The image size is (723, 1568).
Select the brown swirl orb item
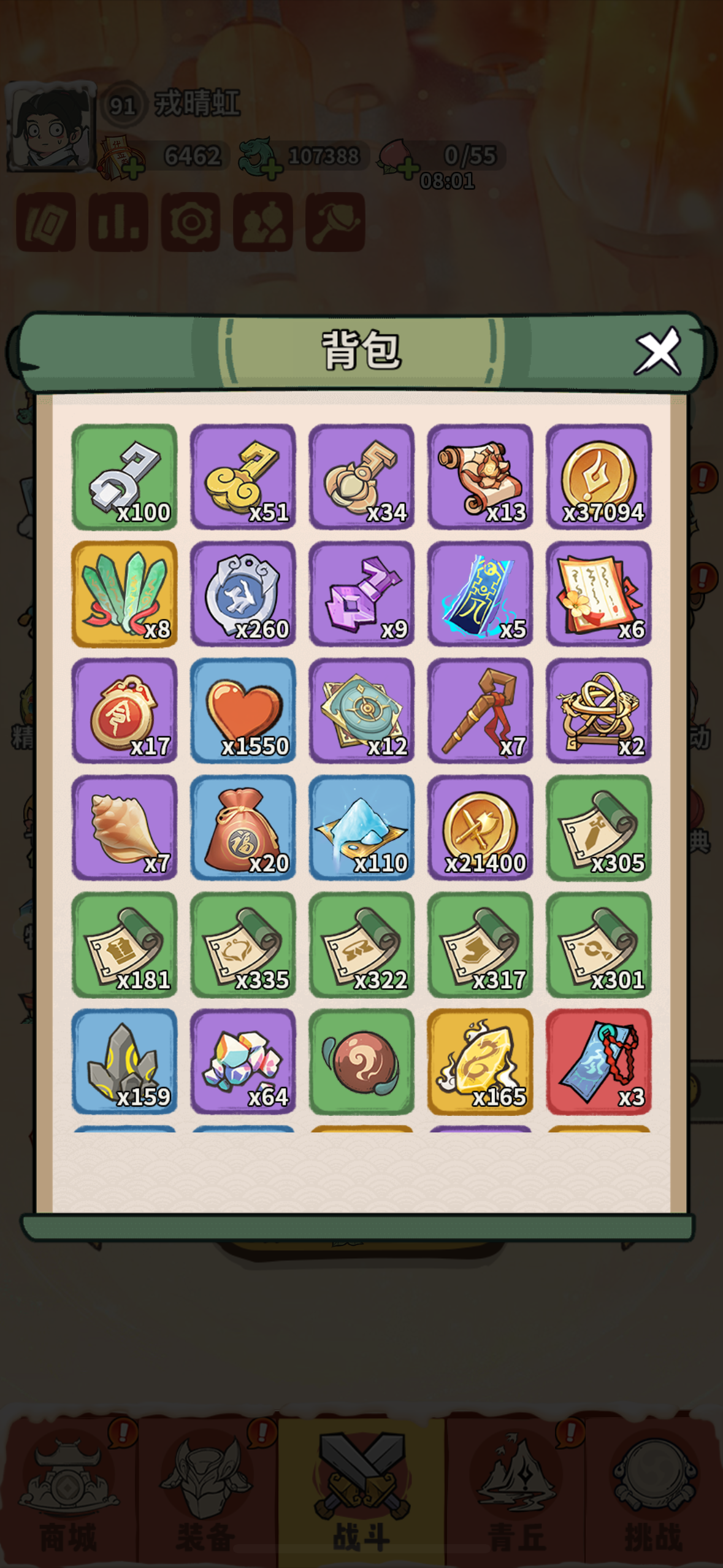point(361,1062)
